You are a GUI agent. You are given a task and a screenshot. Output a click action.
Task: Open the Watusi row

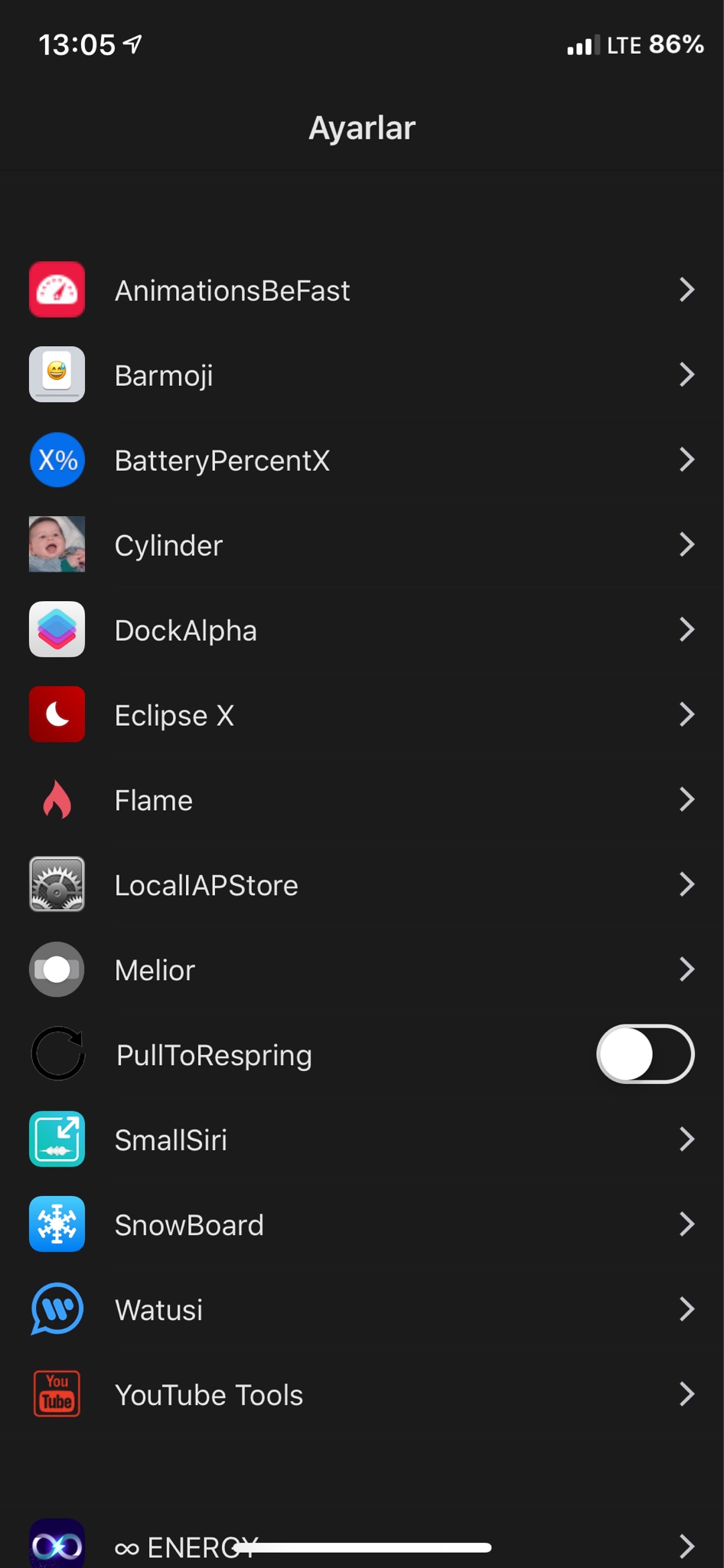[361, 1310]
